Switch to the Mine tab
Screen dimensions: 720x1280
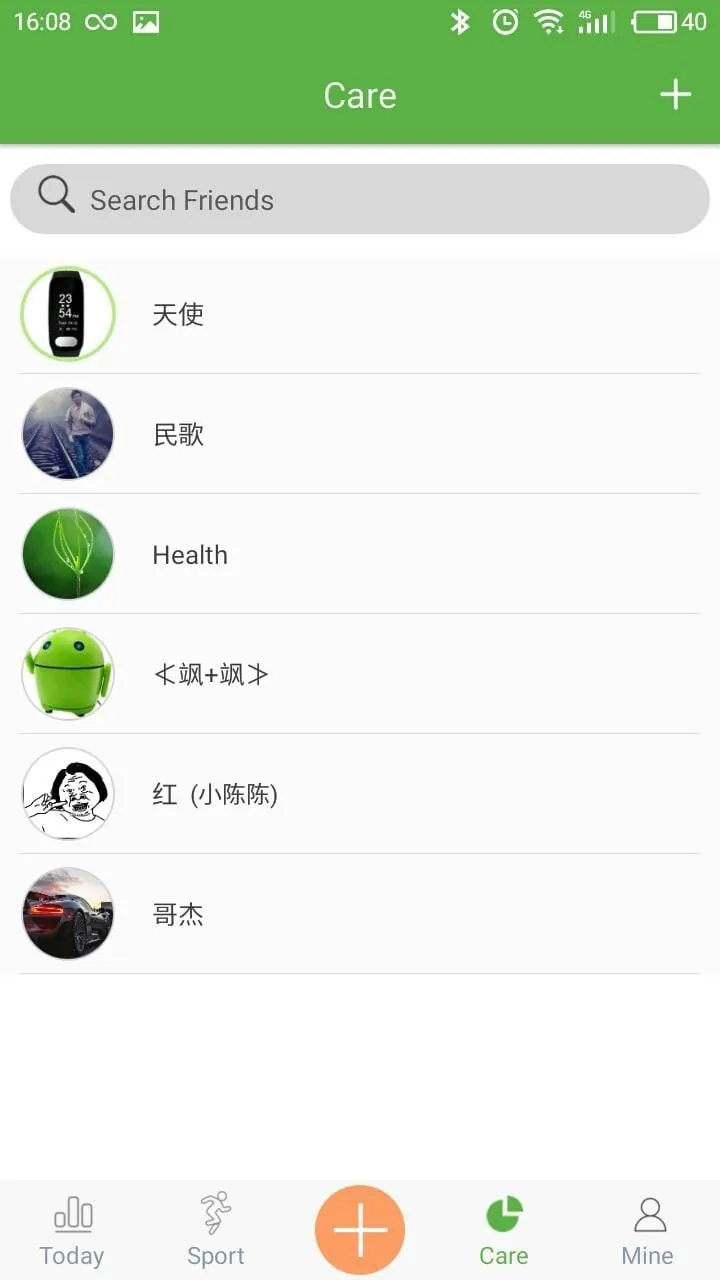coord(648,1230)
